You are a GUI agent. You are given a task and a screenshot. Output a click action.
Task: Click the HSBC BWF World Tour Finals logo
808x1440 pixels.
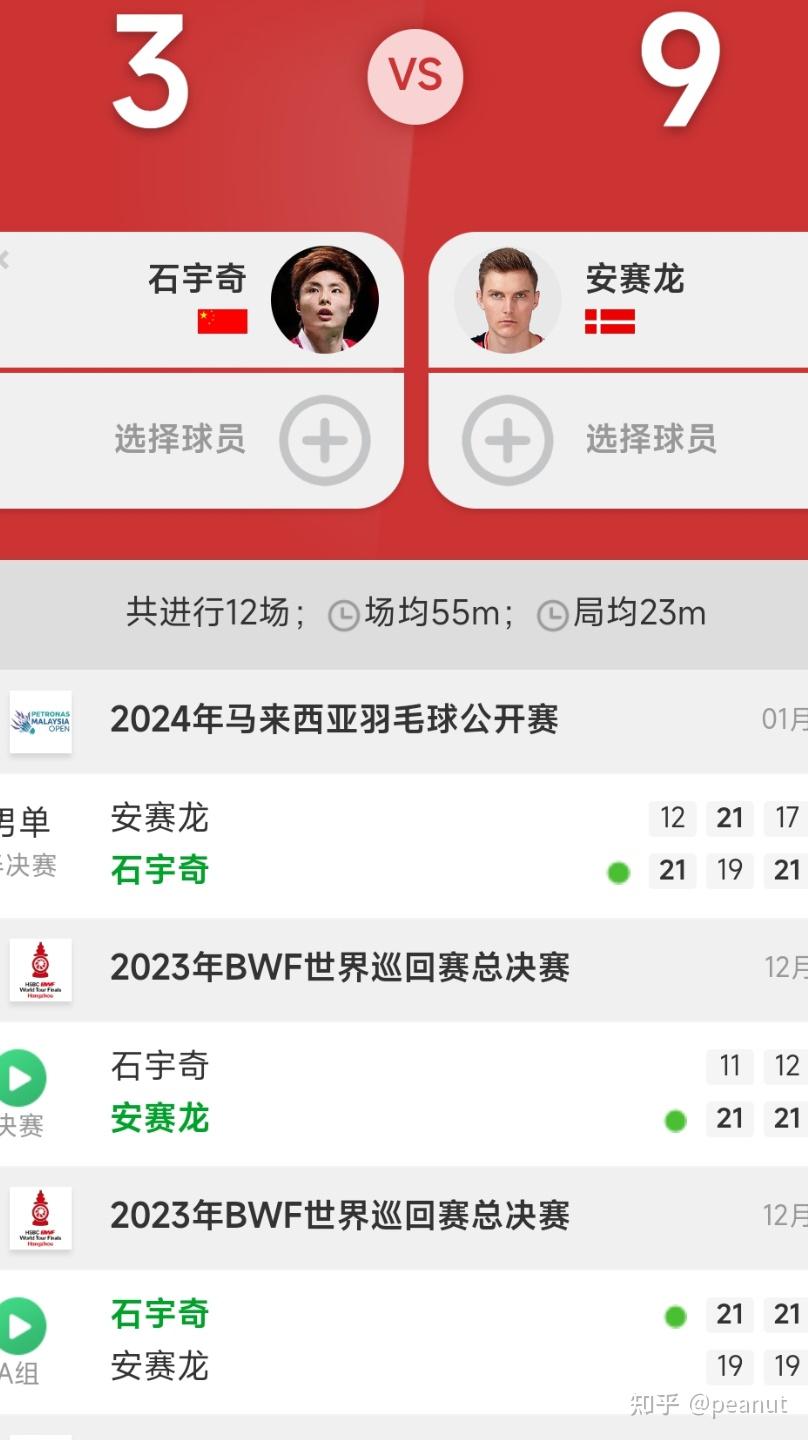[40, 967]
